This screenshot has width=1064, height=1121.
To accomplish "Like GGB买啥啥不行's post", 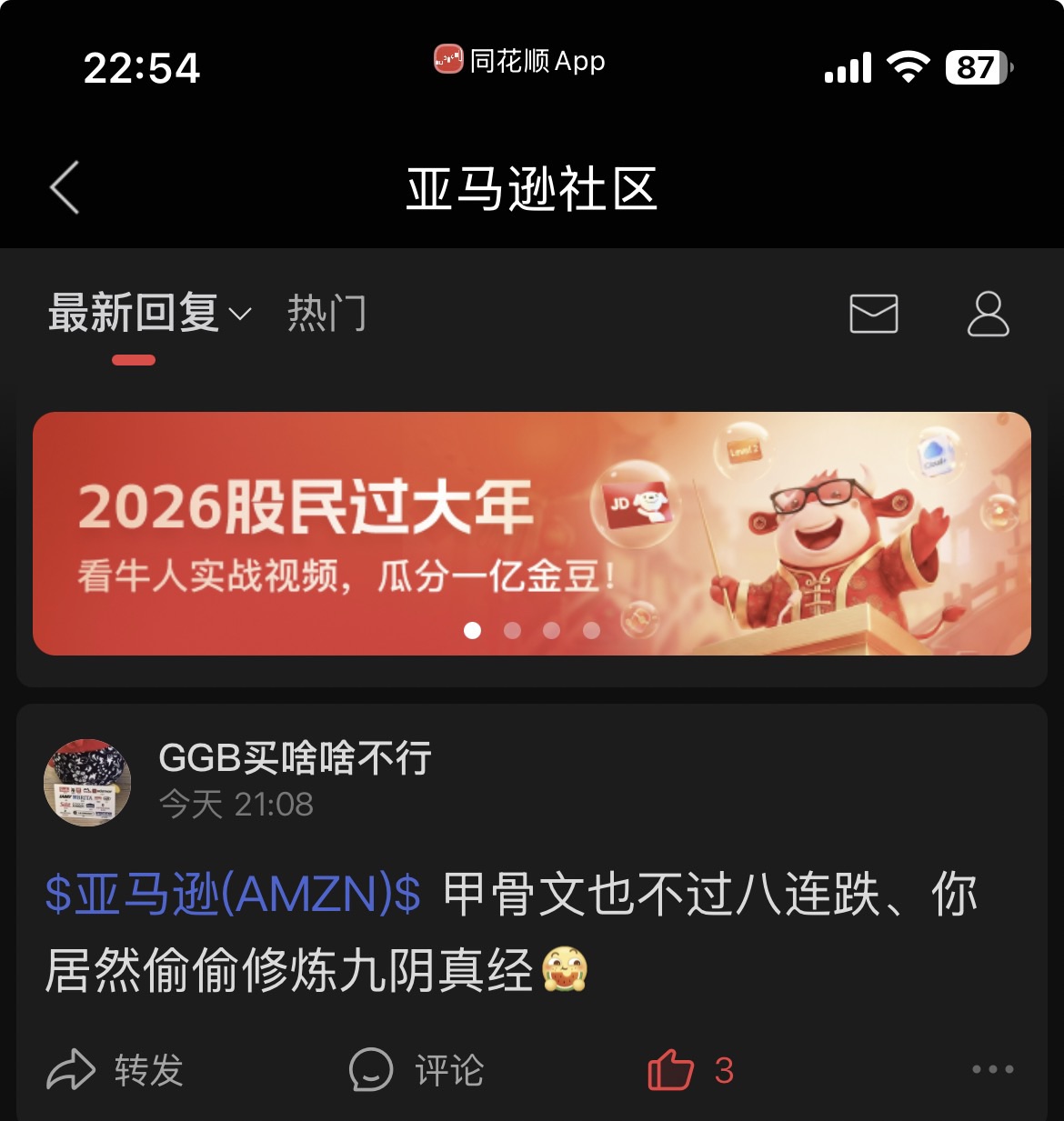I will pyautogui.click(x=689, y=1070).
